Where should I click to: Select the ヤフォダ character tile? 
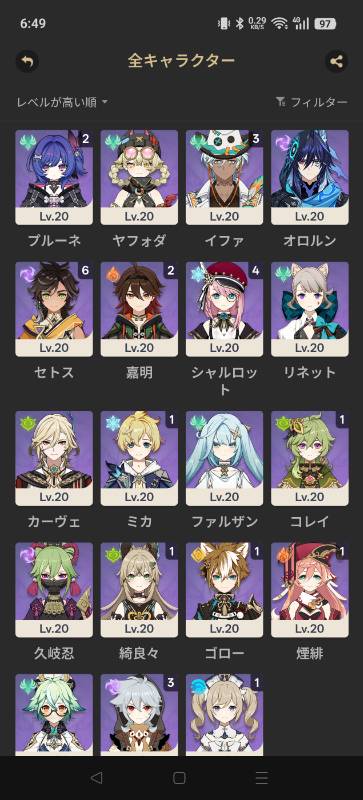point(139,178)
